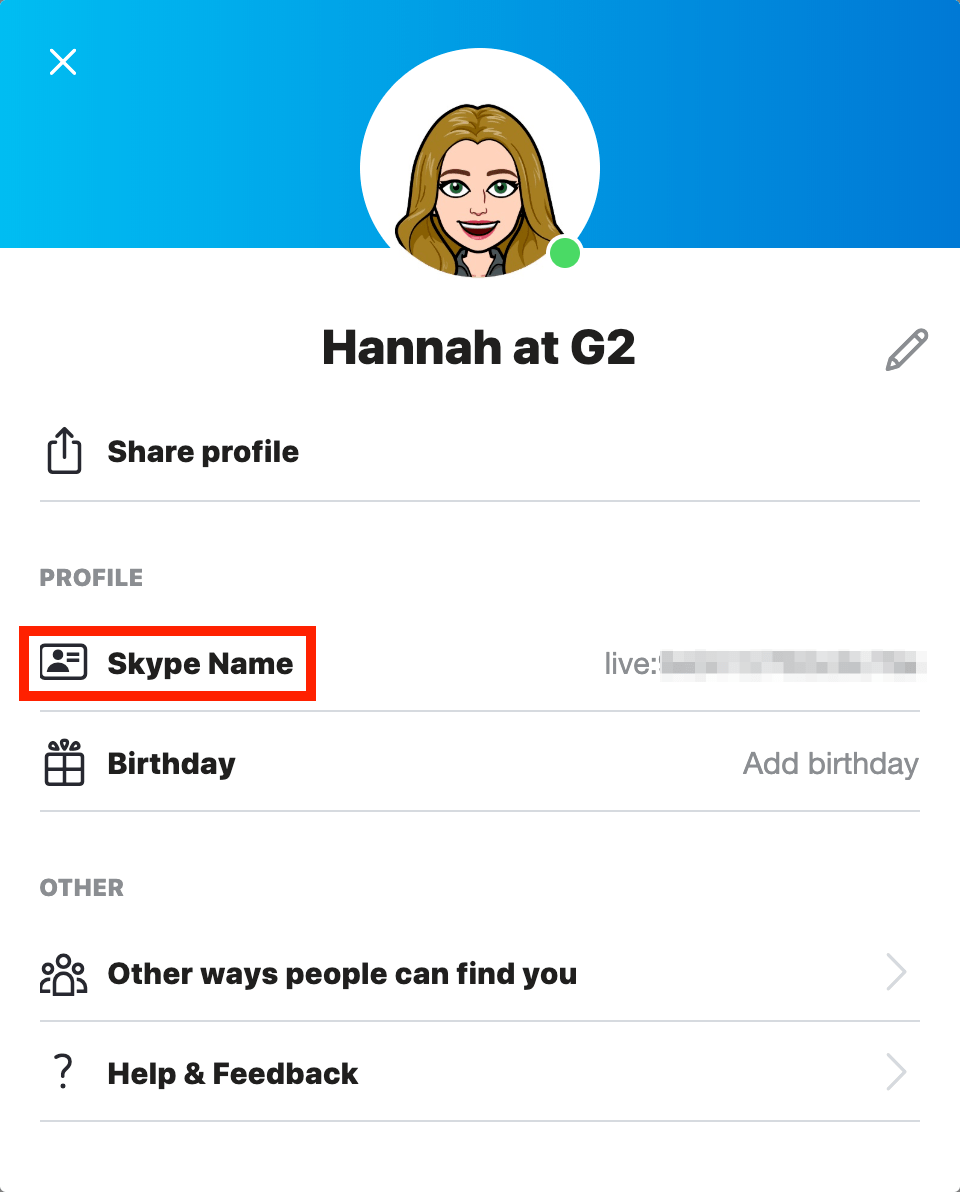Close the profile panel
This screenshot has width=960, height=1192.
tap(63, 62)
